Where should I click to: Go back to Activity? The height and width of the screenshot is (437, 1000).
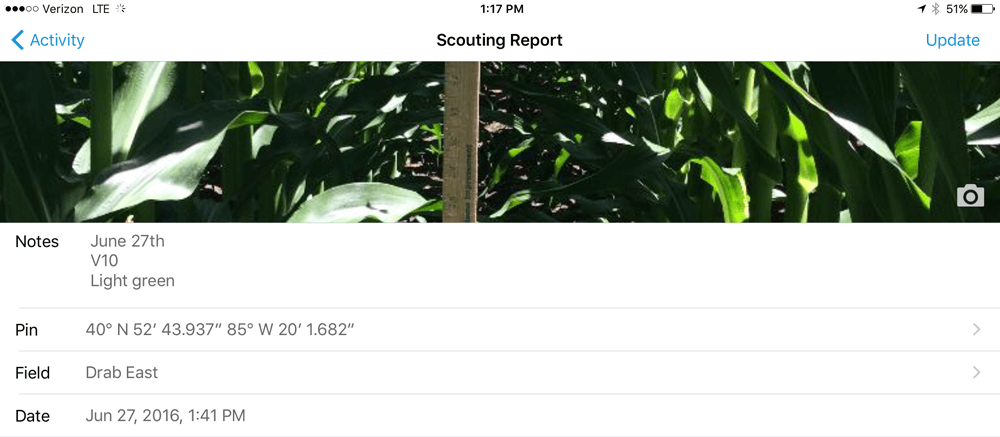[x=48, y=40]
